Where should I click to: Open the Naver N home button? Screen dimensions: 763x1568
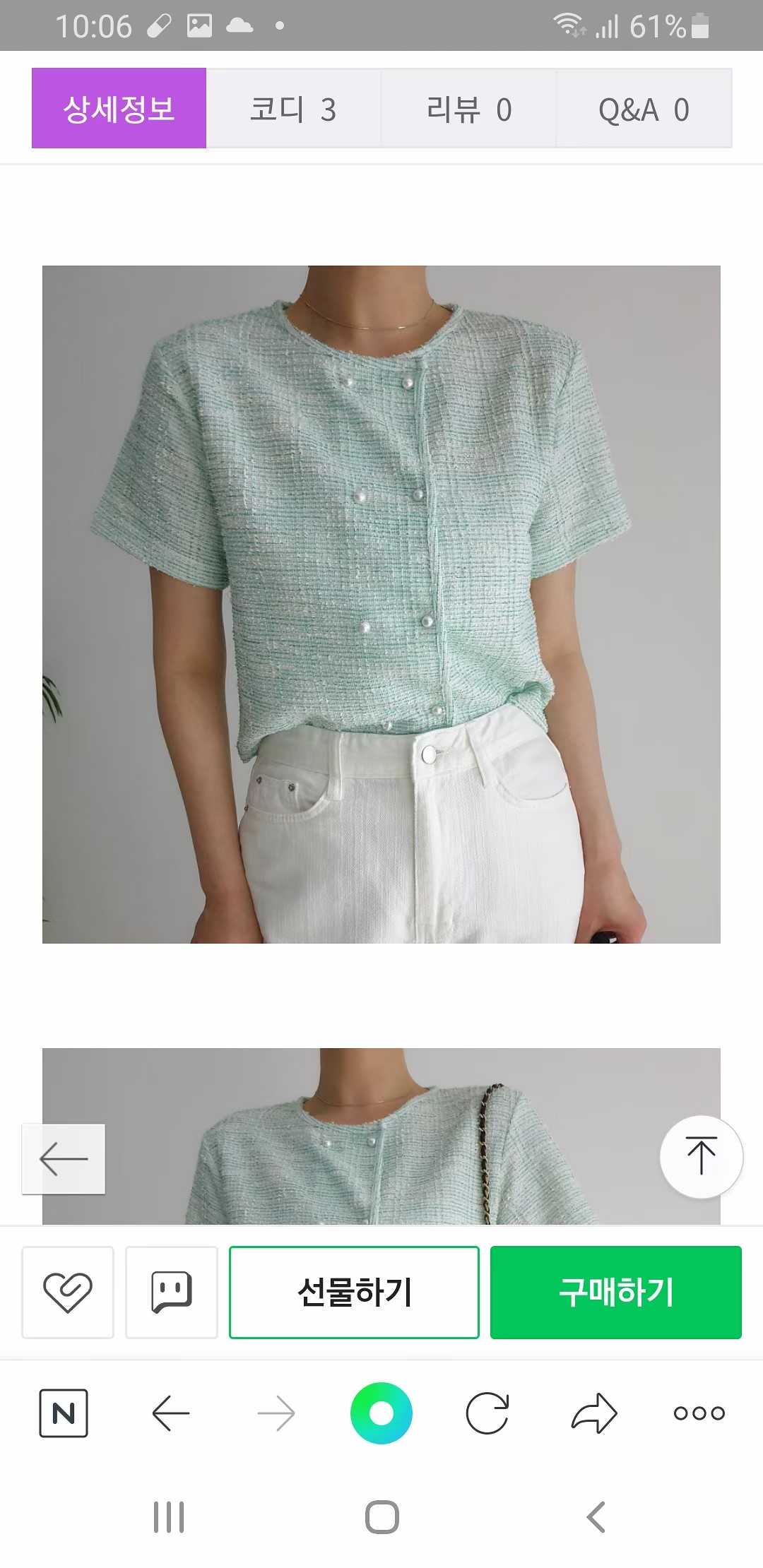tap(64, 1413)
